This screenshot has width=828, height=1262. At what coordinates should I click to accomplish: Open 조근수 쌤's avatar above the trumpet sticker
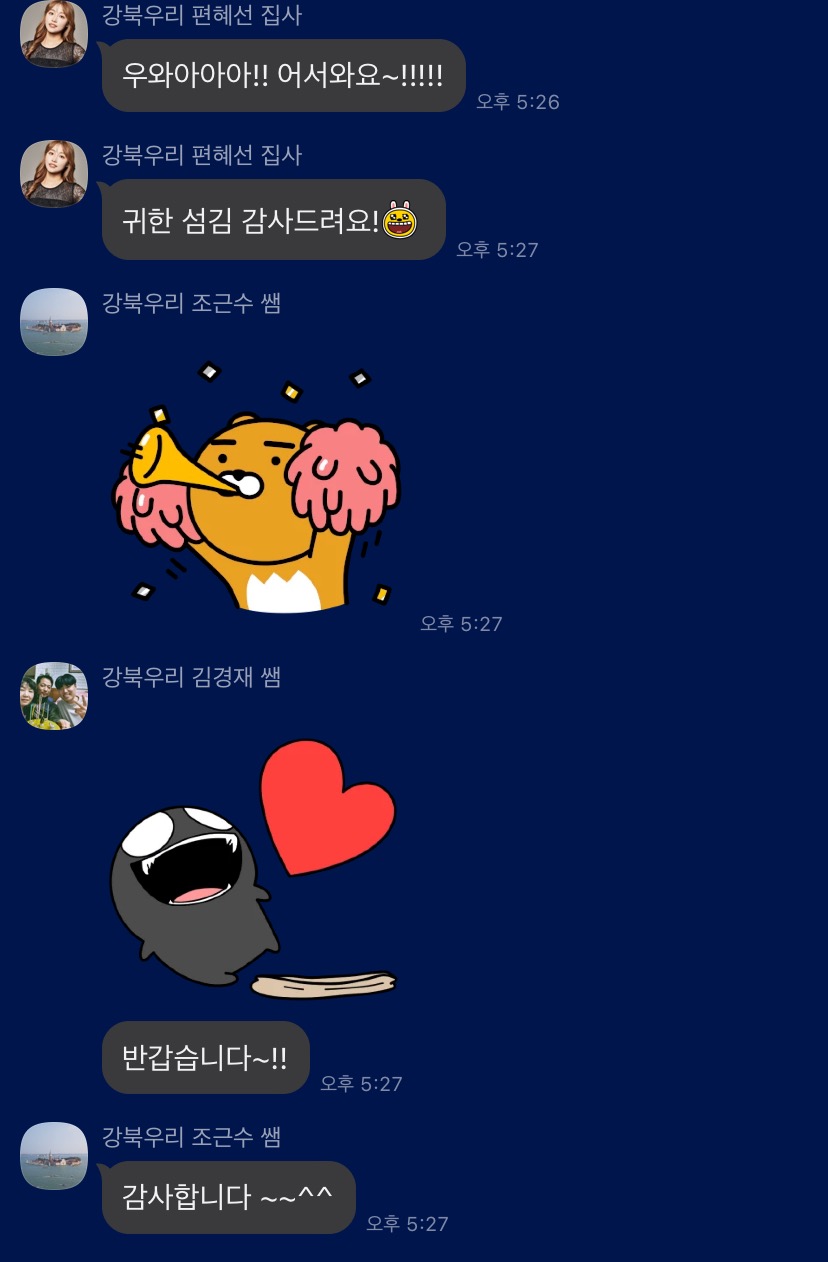point(54,322)
